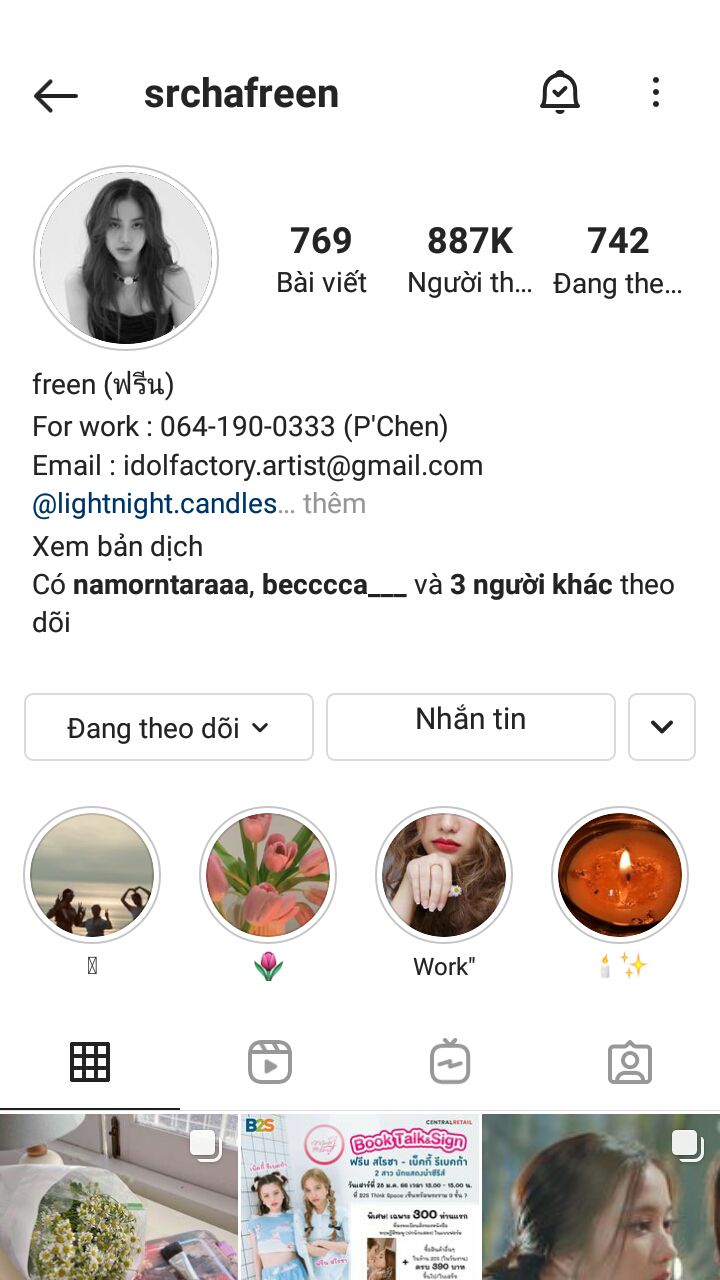Open the beach silhouette story highlight
The width and height of the screenshot is (720, 1280).
(92, 875)
